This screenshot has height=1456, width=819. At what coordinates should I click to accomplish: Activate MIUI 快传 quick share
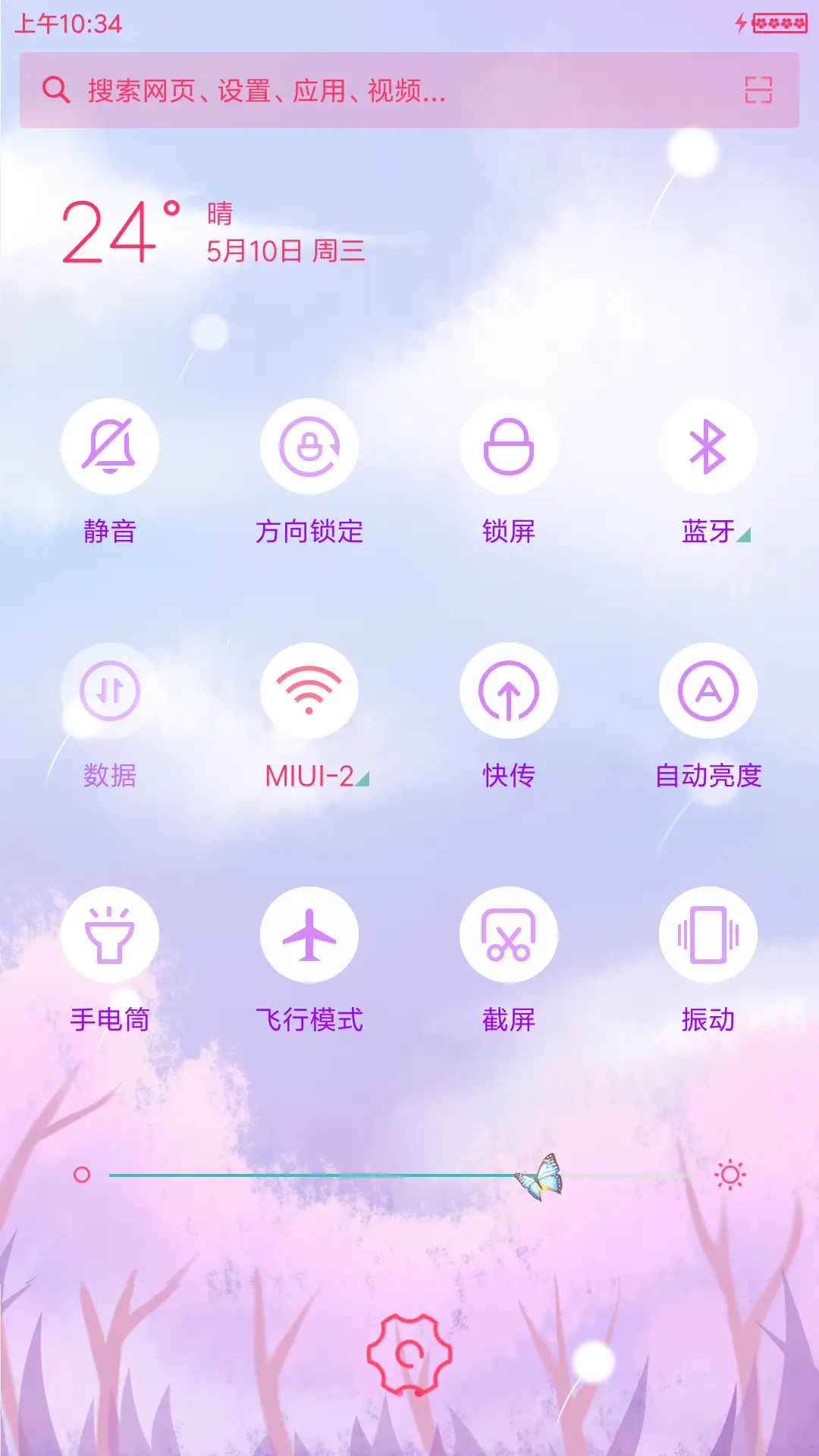click(509, 691)
